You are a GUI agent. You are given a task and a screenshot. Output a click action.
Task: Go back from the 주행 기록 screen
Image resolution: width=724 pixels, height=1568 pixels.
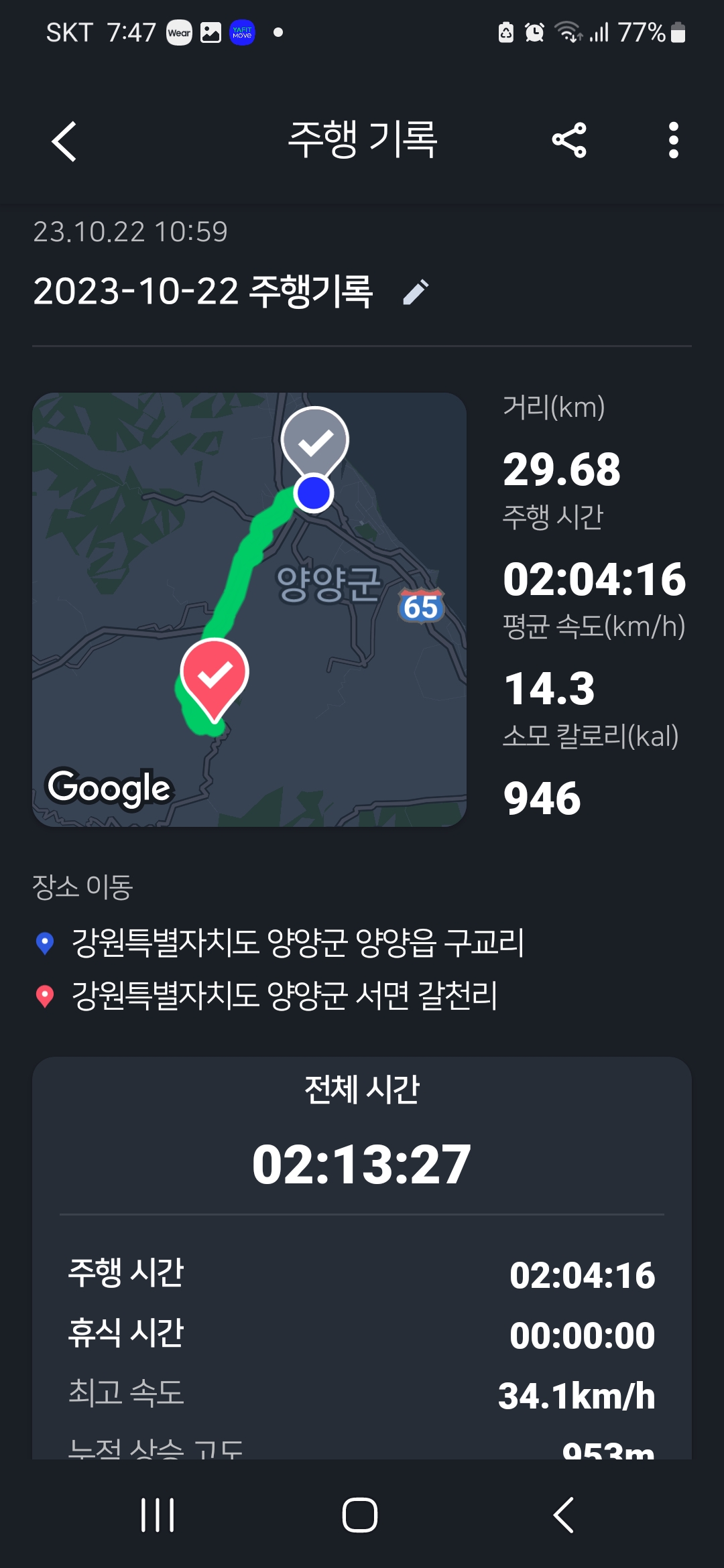pos(64,141)
